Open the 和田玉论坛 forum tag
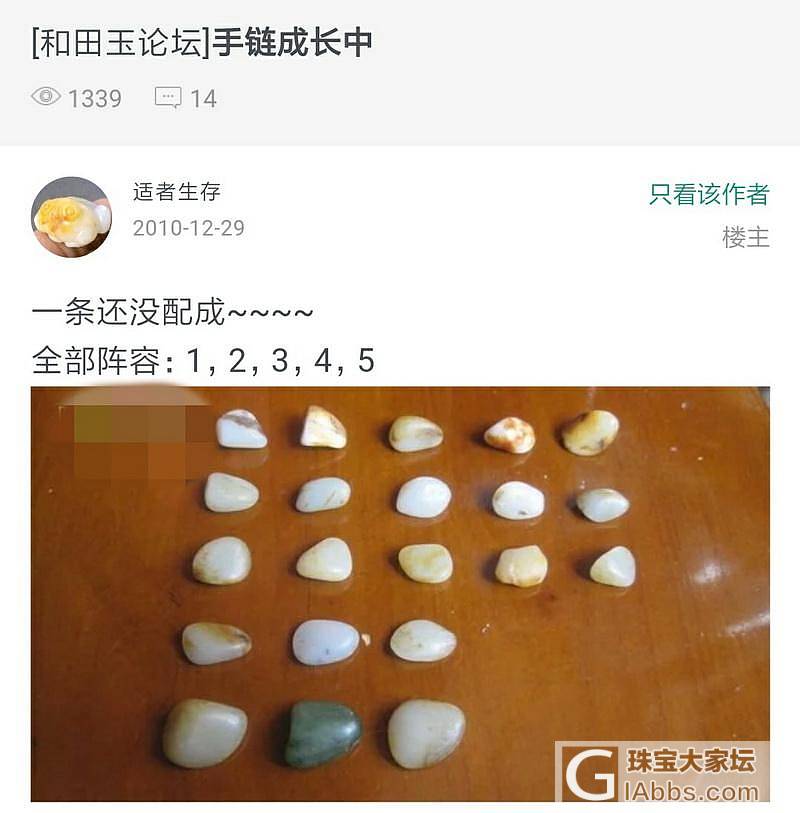Image resolution: width=800 pixels, height=813 pixels. click(121, 43)
